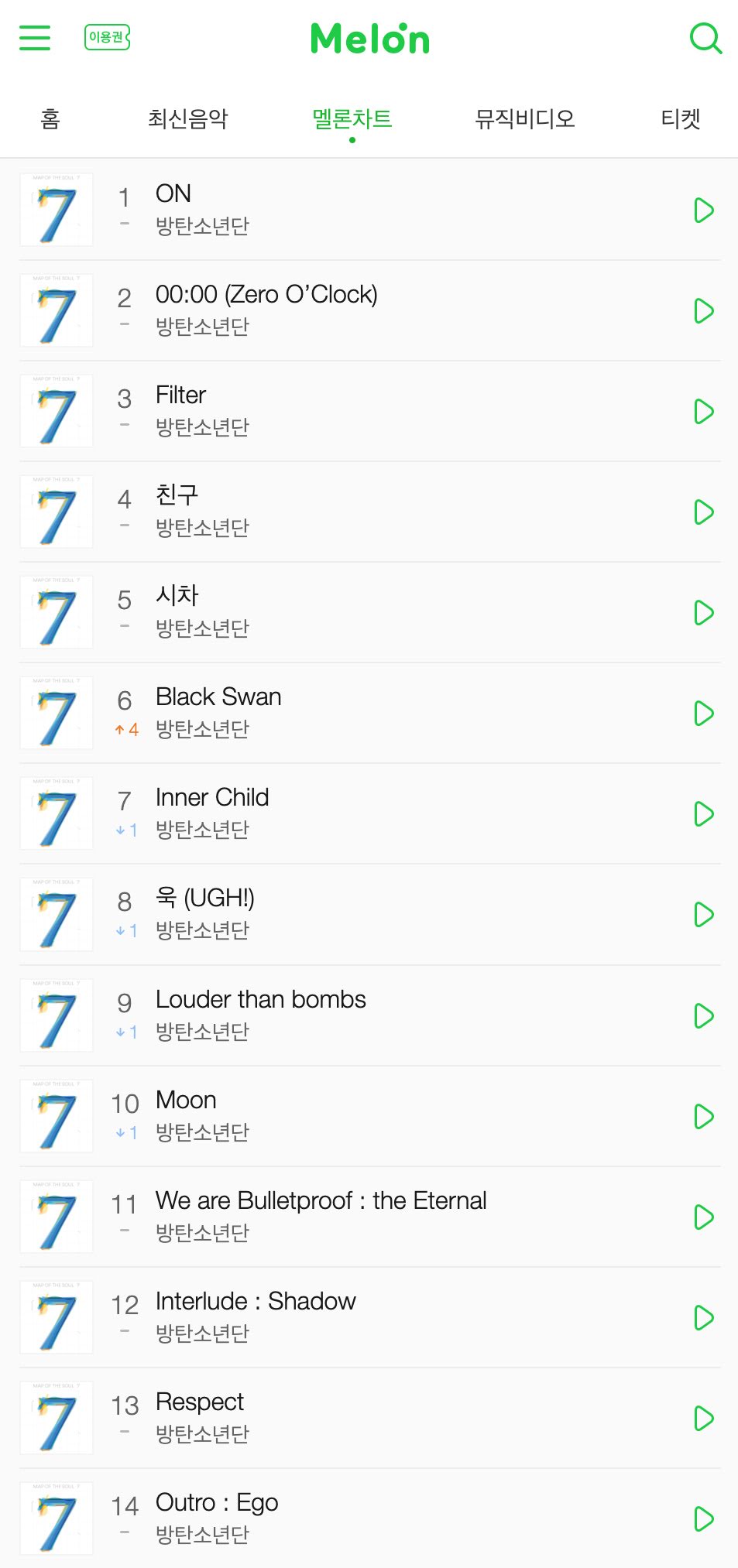Open the Inner Child song row
Image resolution: width=738 pixels, height=1568 pixels.
point(212,798)
